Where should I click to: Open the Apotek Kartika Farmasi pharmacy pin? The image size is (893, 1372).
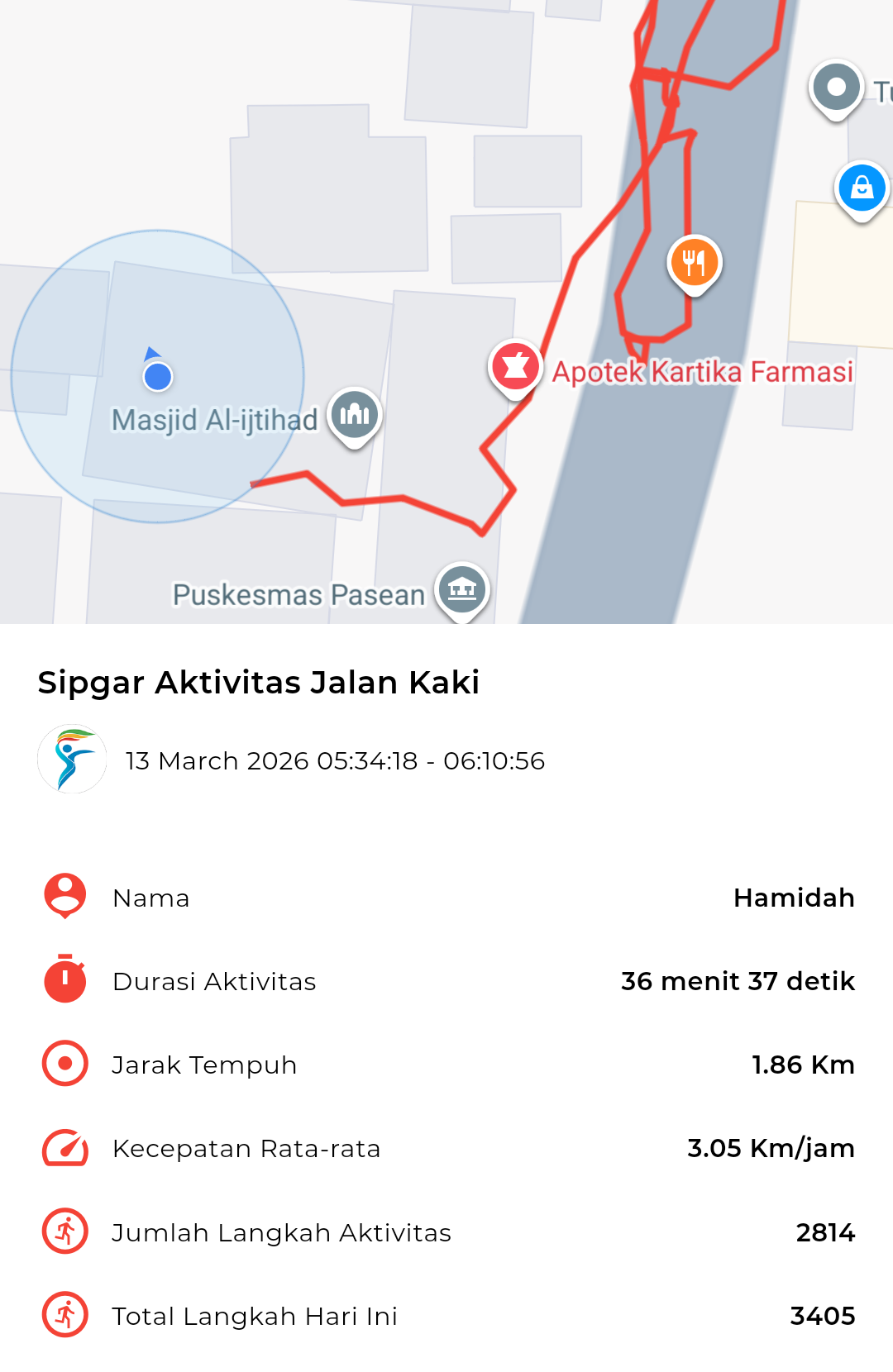(x=515, y=367)
